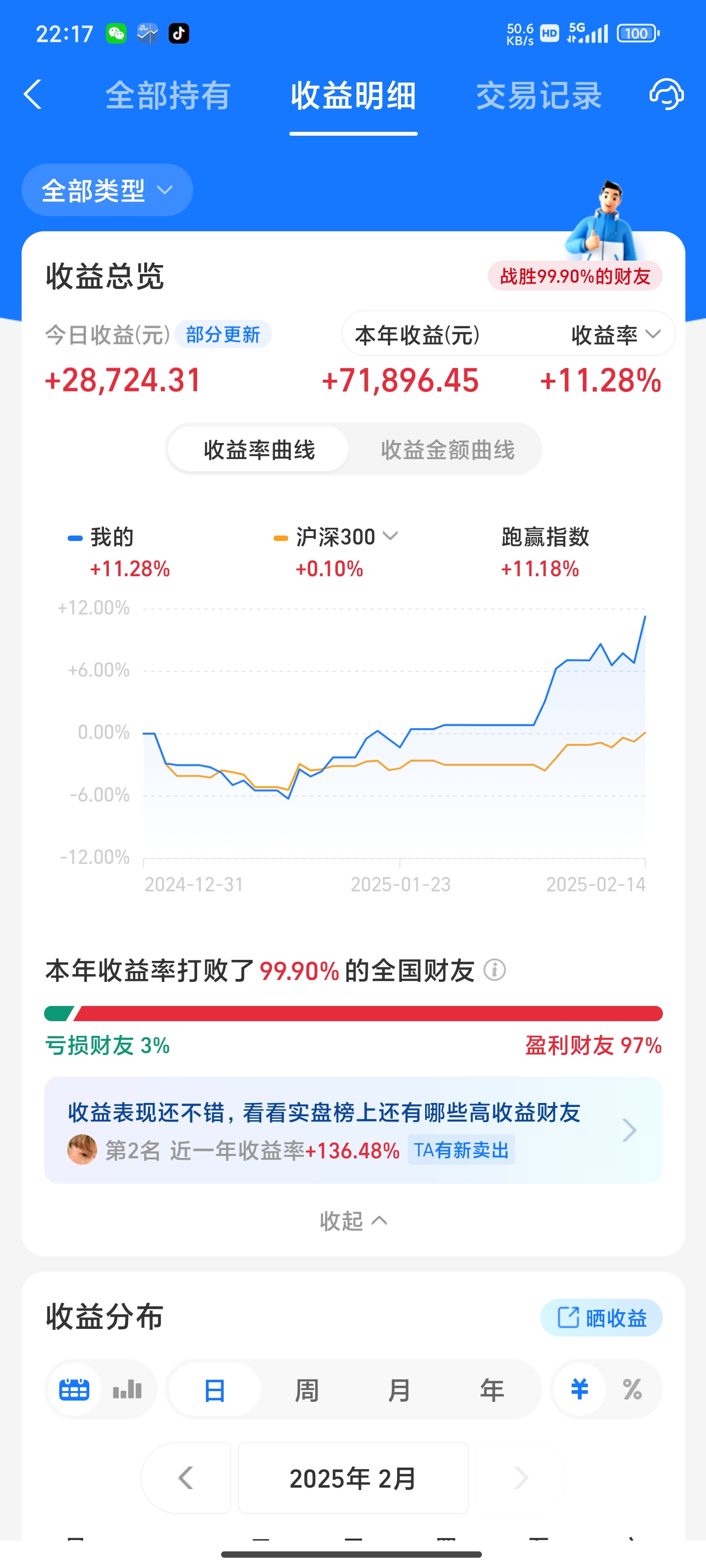Switch distribution to bar chart view

pos(127,1390)
